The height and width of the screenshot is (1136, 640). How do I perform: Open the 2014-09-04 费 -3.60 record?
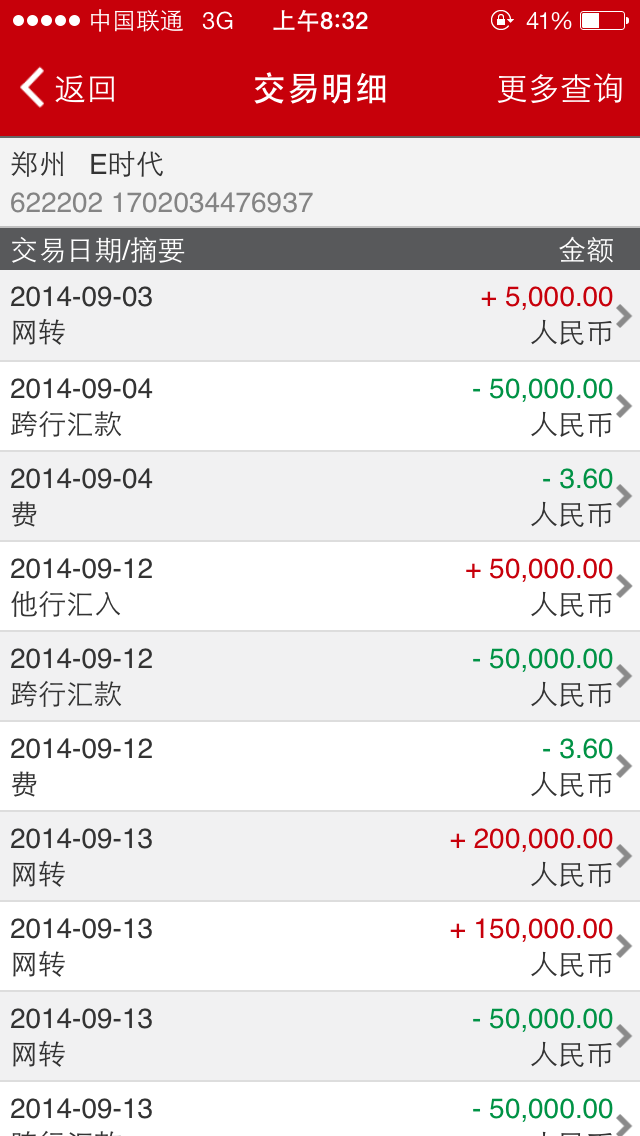pos(320,496)
